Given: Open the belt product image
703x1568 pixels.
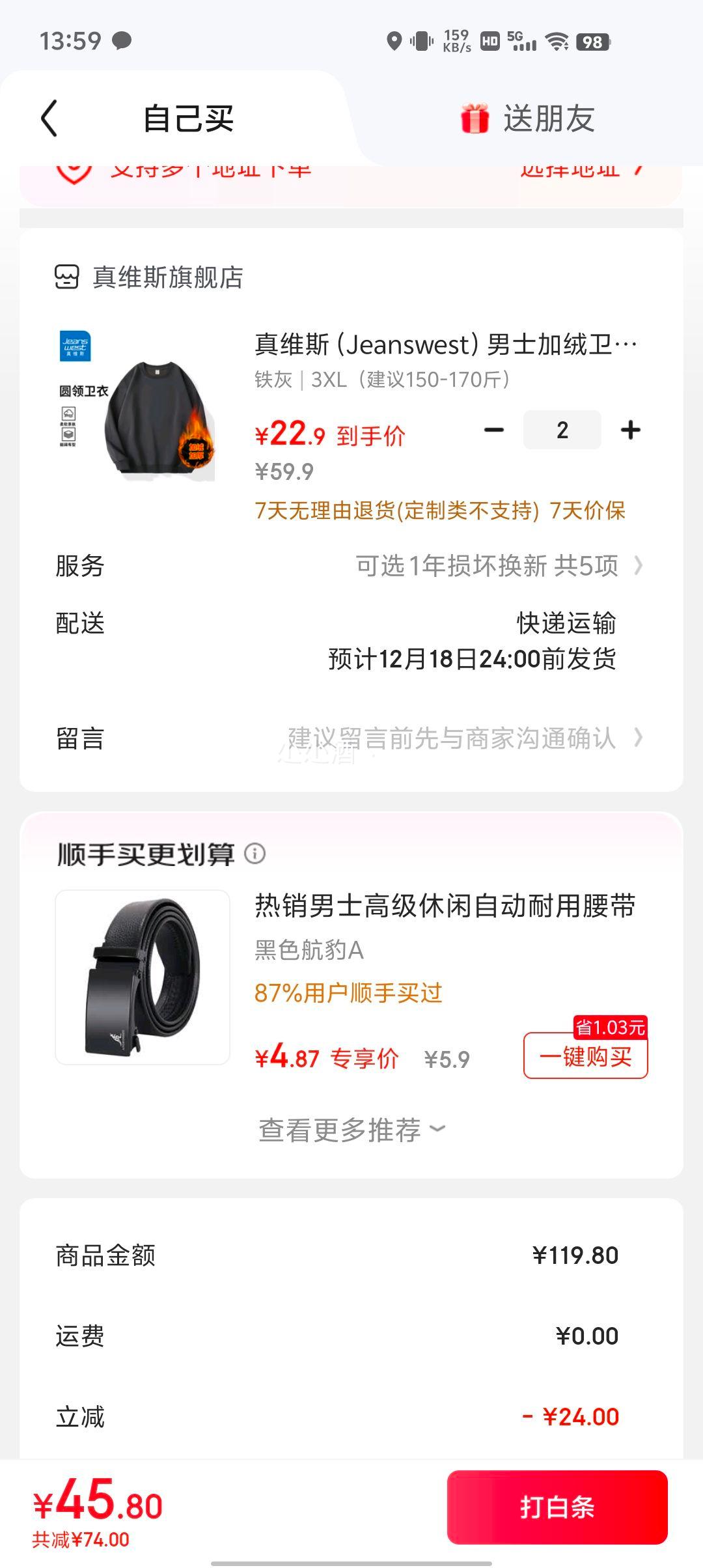Looking at the screenshot, I should click(x=143, y=977).
